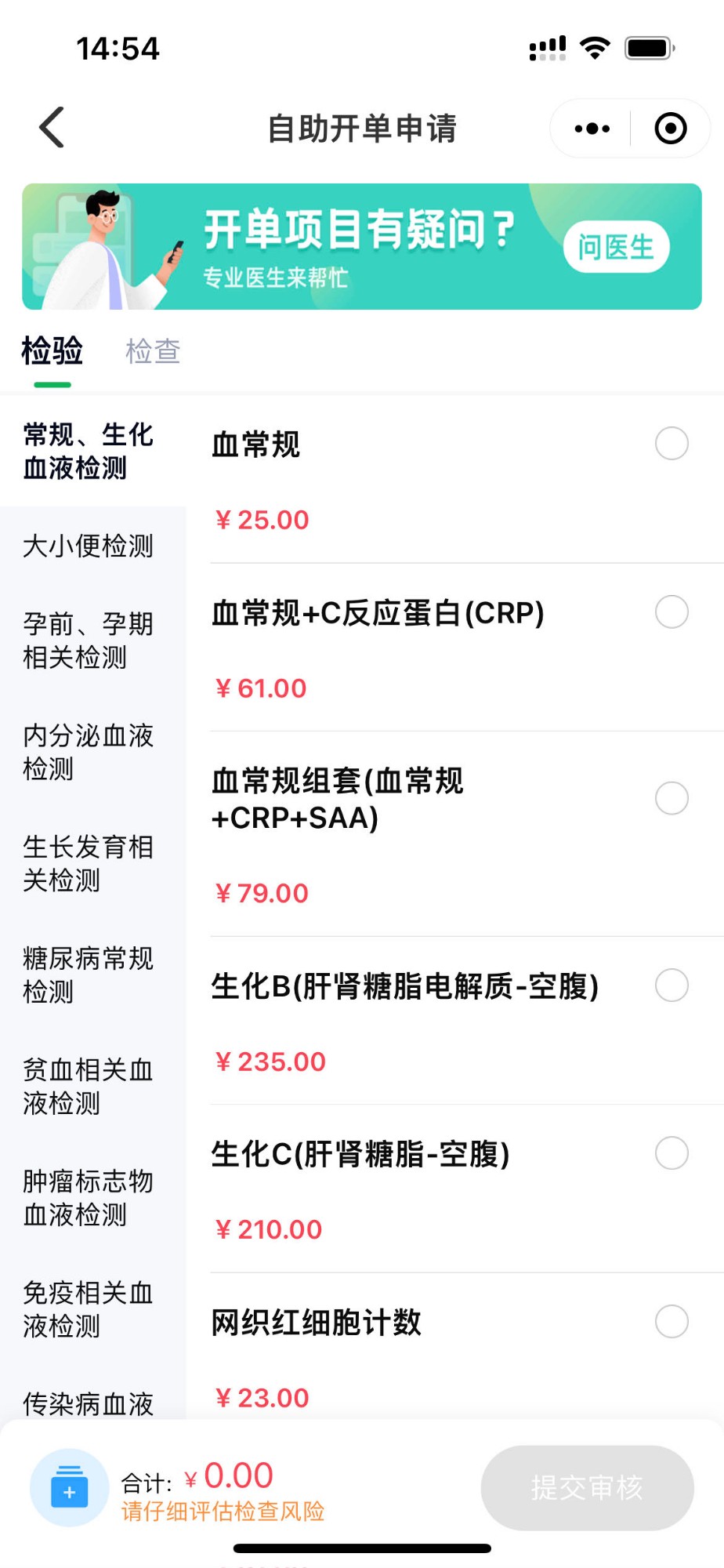Go back using the arrow icon
This screenshot has height=1568, width=724.
coord(52,127)
